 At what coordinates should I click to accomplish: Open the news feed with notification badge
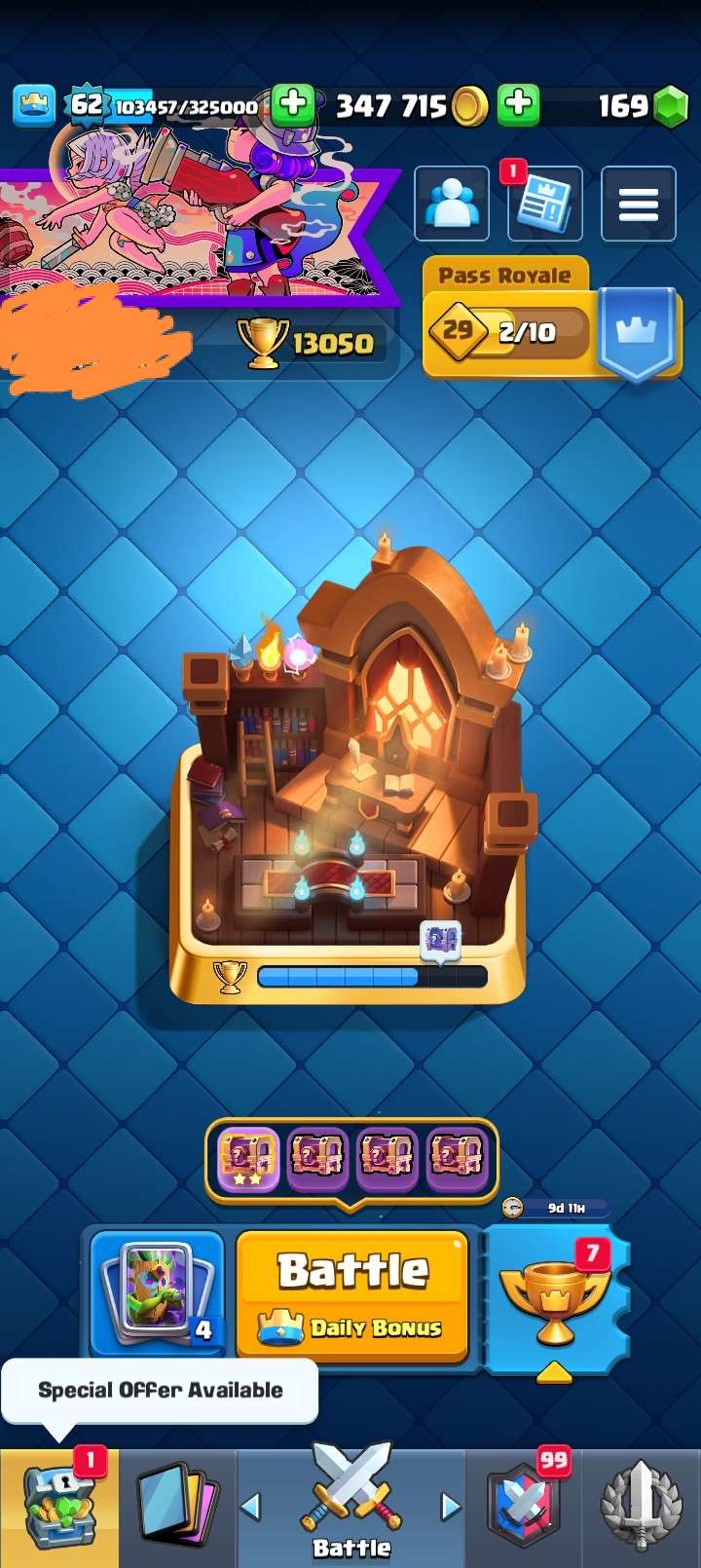pyautogui.click(x=544, y=204)
